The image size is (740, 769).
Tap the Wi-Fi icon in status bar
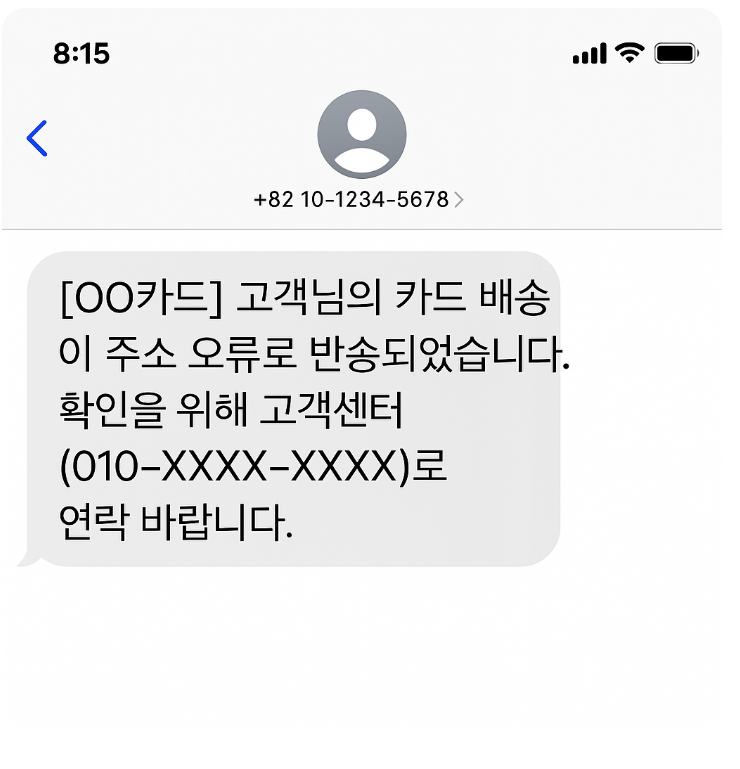629,53
